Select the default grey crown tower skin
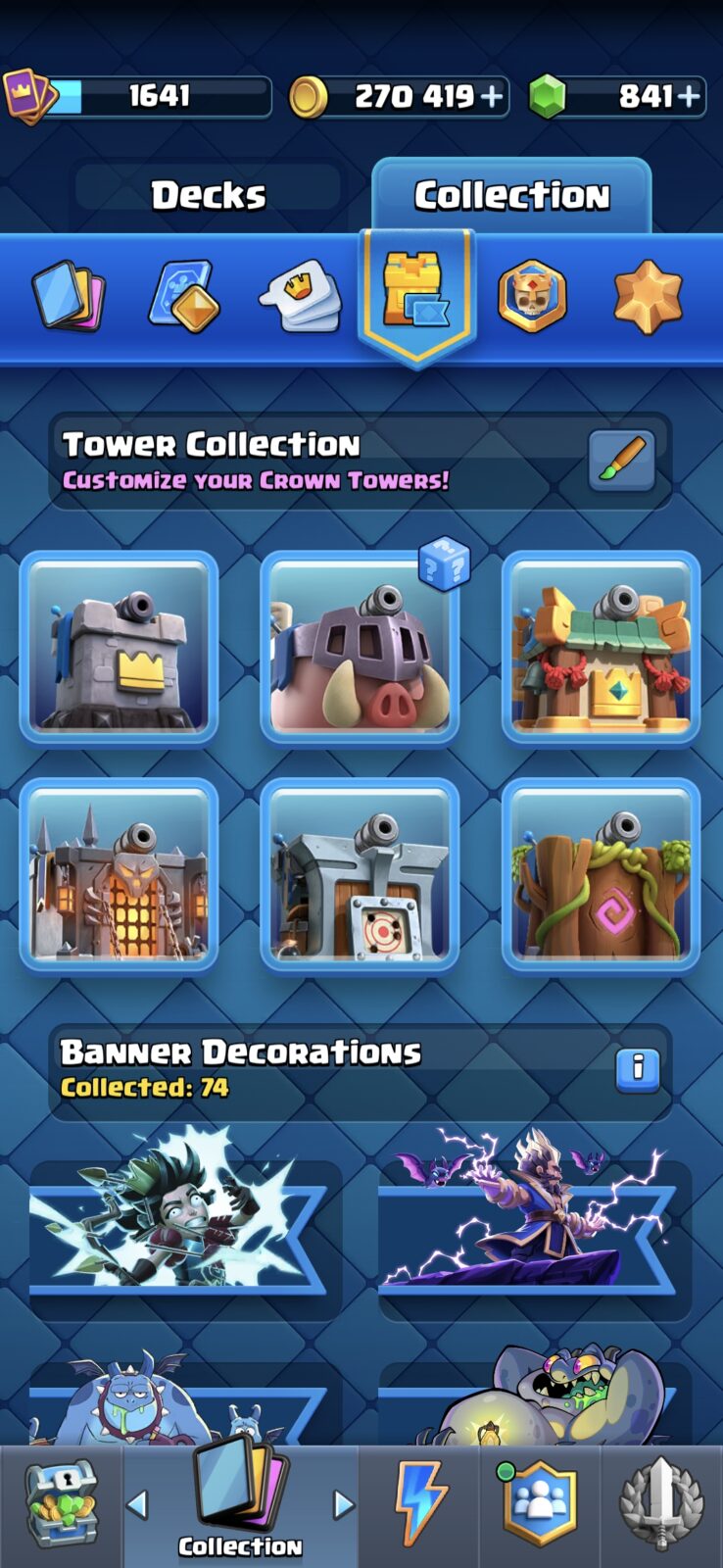This screenshot has width=723, height=1568. pos(119,648)
